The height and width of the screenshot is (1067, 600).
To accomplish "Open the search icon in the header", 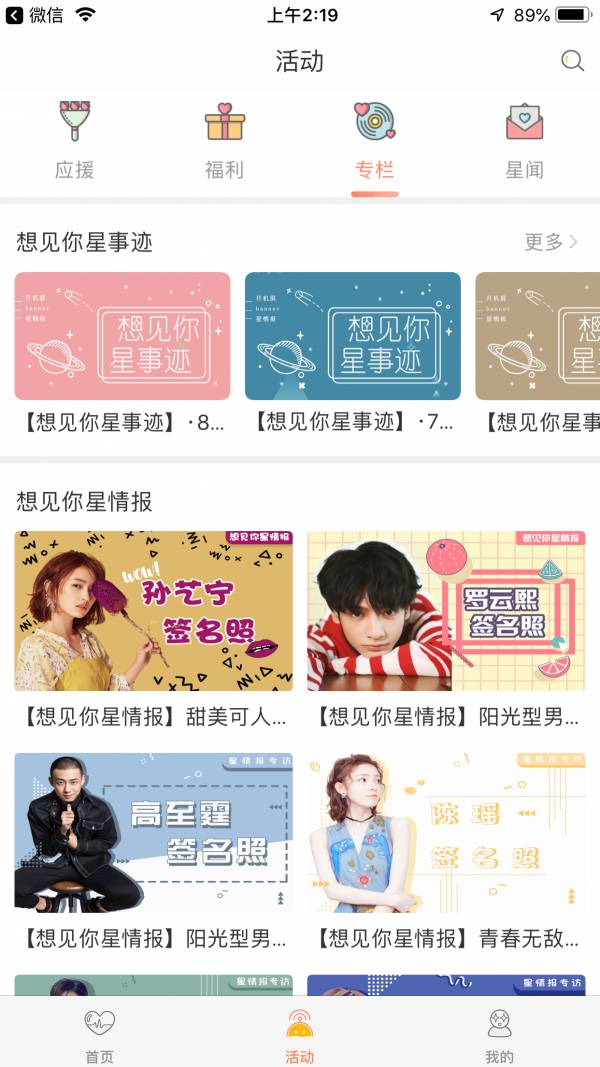I will coord(572,61).
